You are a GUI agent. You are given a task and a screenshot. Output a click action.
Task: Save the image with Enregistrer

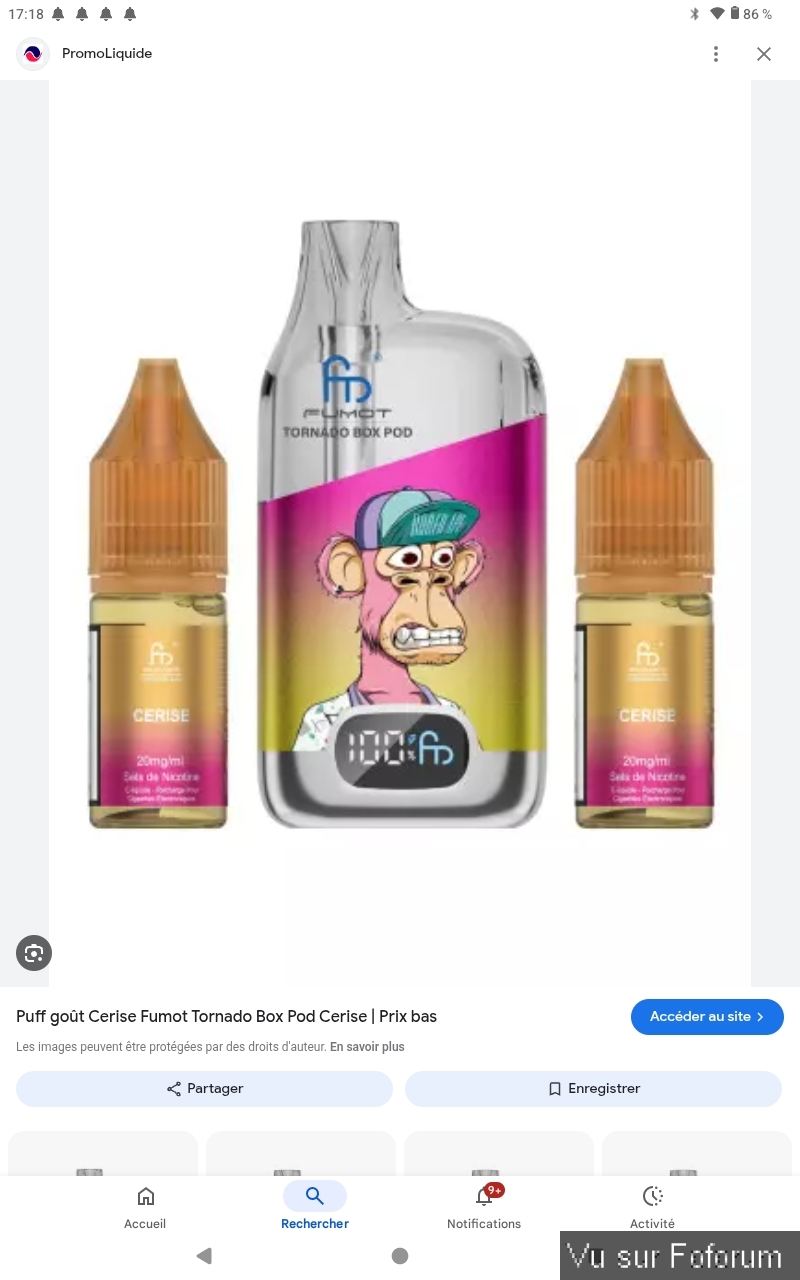[593, 1089]
